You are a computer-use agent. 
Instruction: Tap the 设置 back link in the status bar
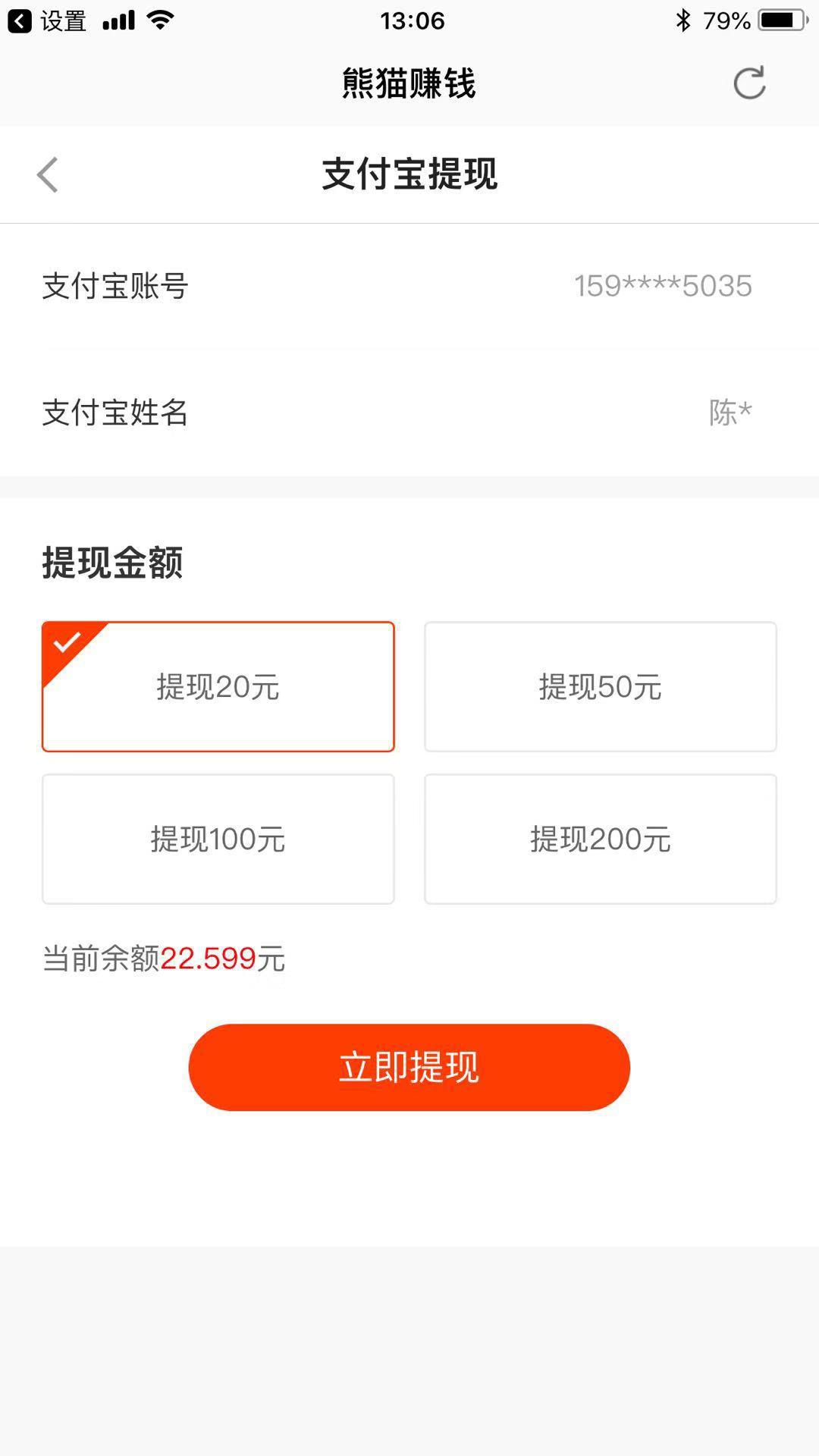(45, 20)
